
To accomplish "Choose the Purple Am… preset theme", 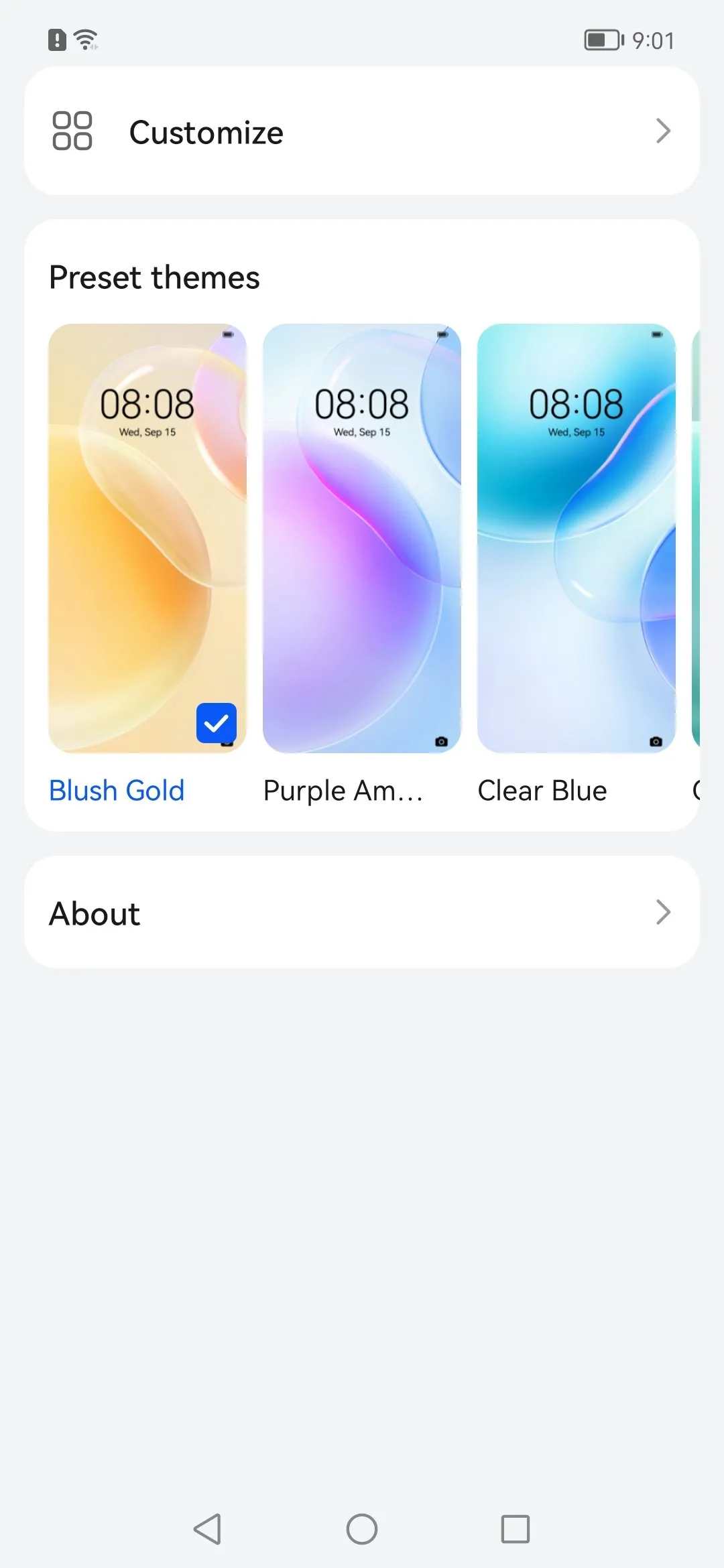I will pyautogui.click(x=362, y=538).
